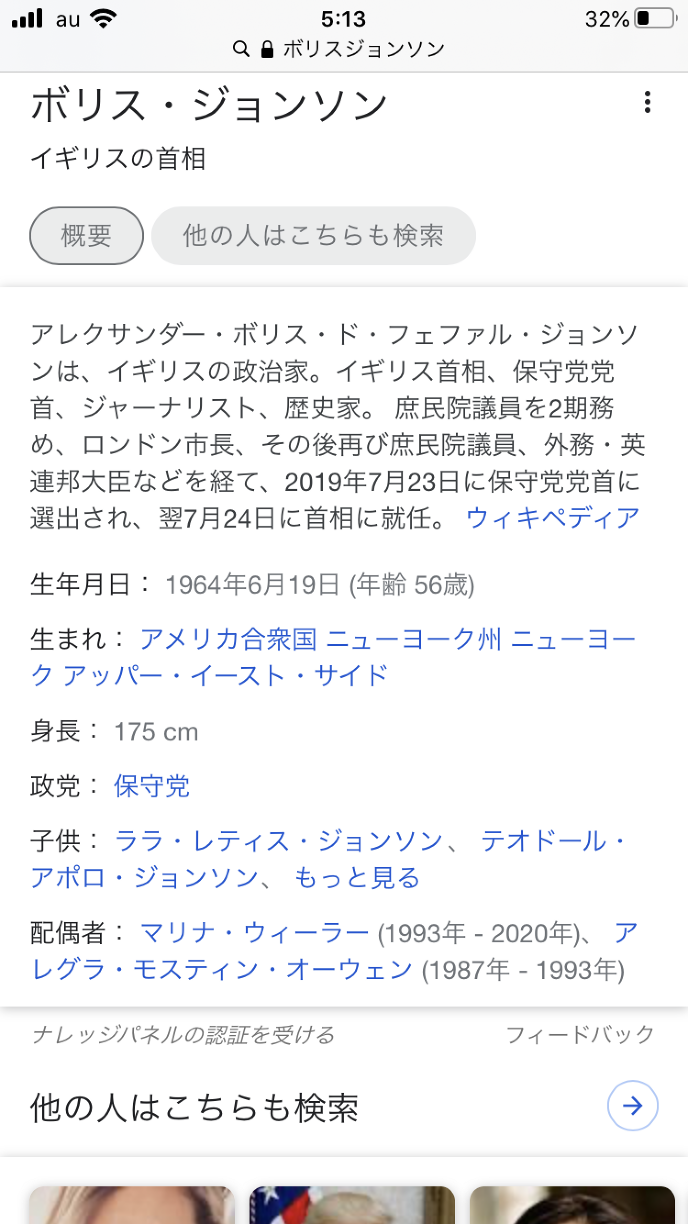This screenshot has width=688, height=1224.
Task: Expand 他の人はこちらも検索 with the arrow button
Action: click(x=633, y=1106)
